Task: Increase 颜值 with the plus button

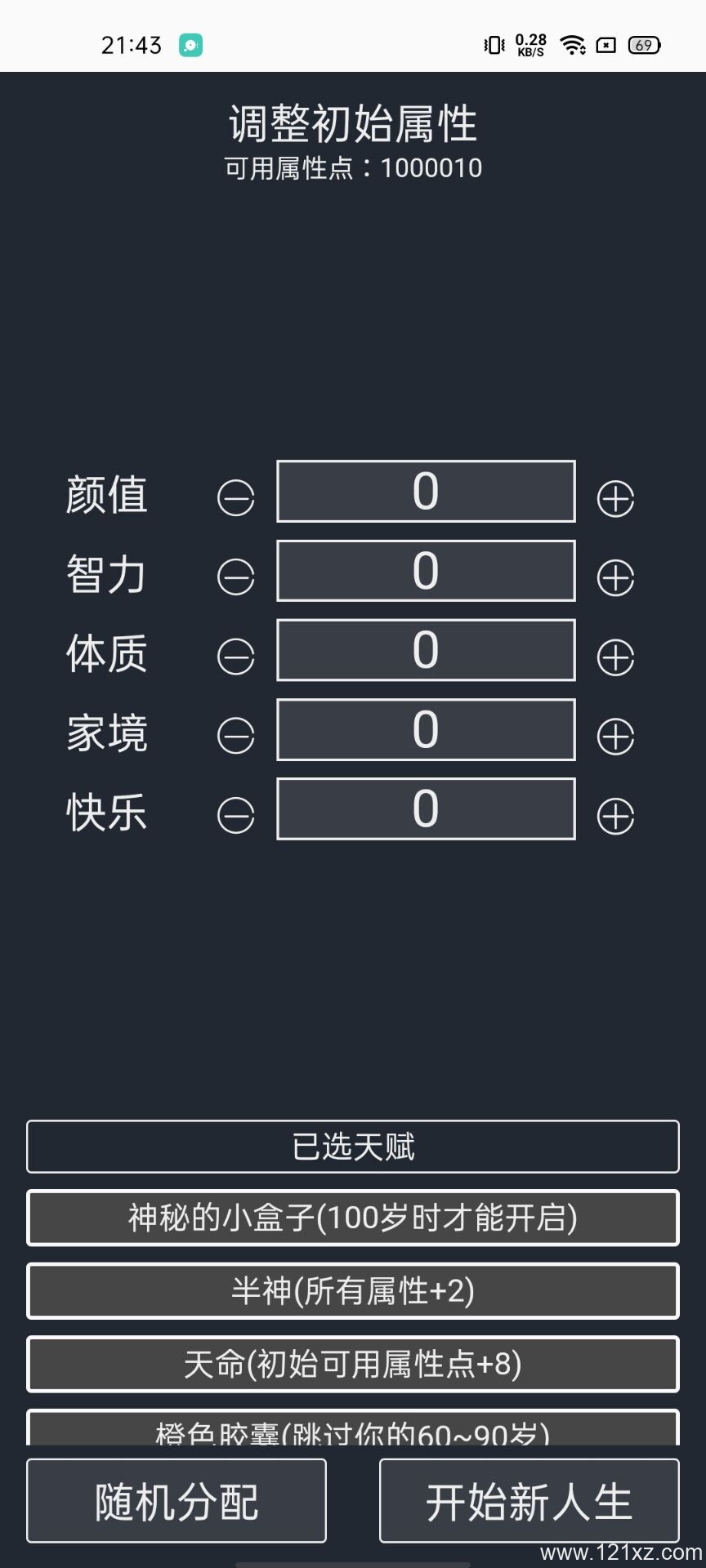Action: coord(615,499)
